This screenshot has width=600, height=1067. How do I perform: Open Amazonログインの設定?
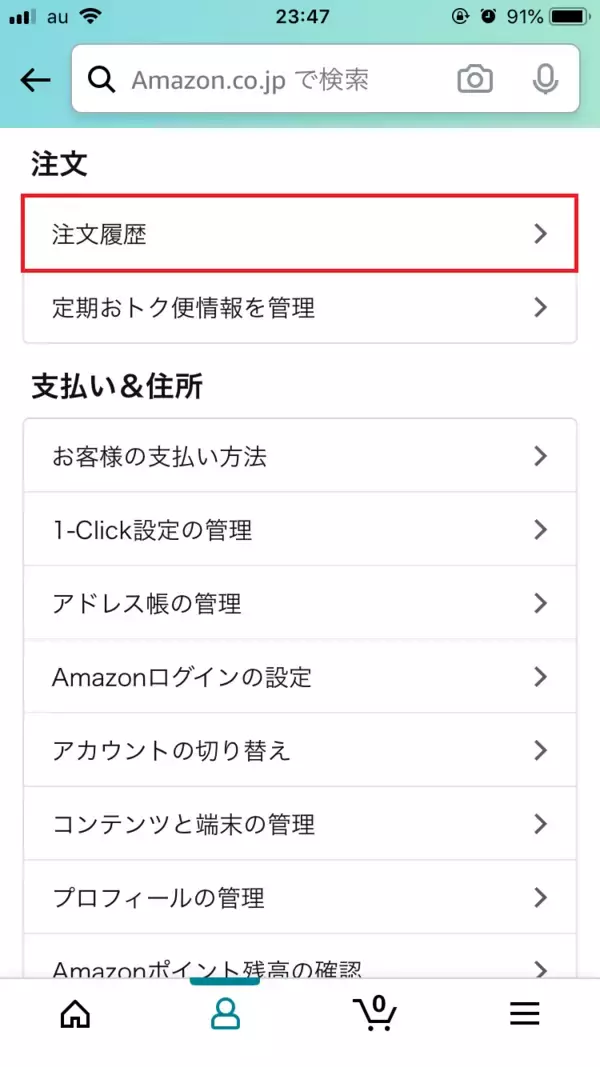coord(300,677)
